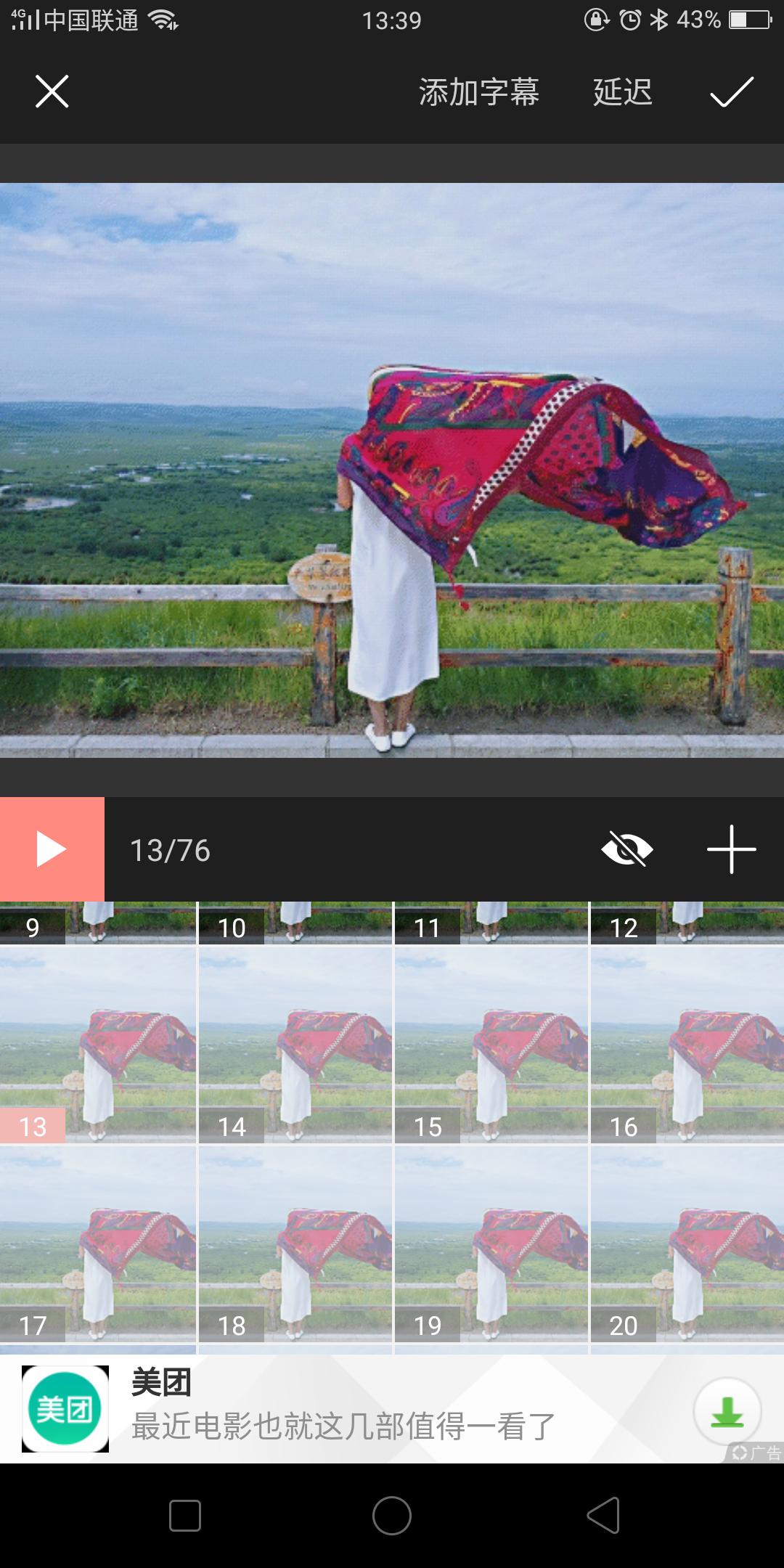784x1568 pixels.
Task: Select frame 15 thumbnail
Action: (491, 1045)
